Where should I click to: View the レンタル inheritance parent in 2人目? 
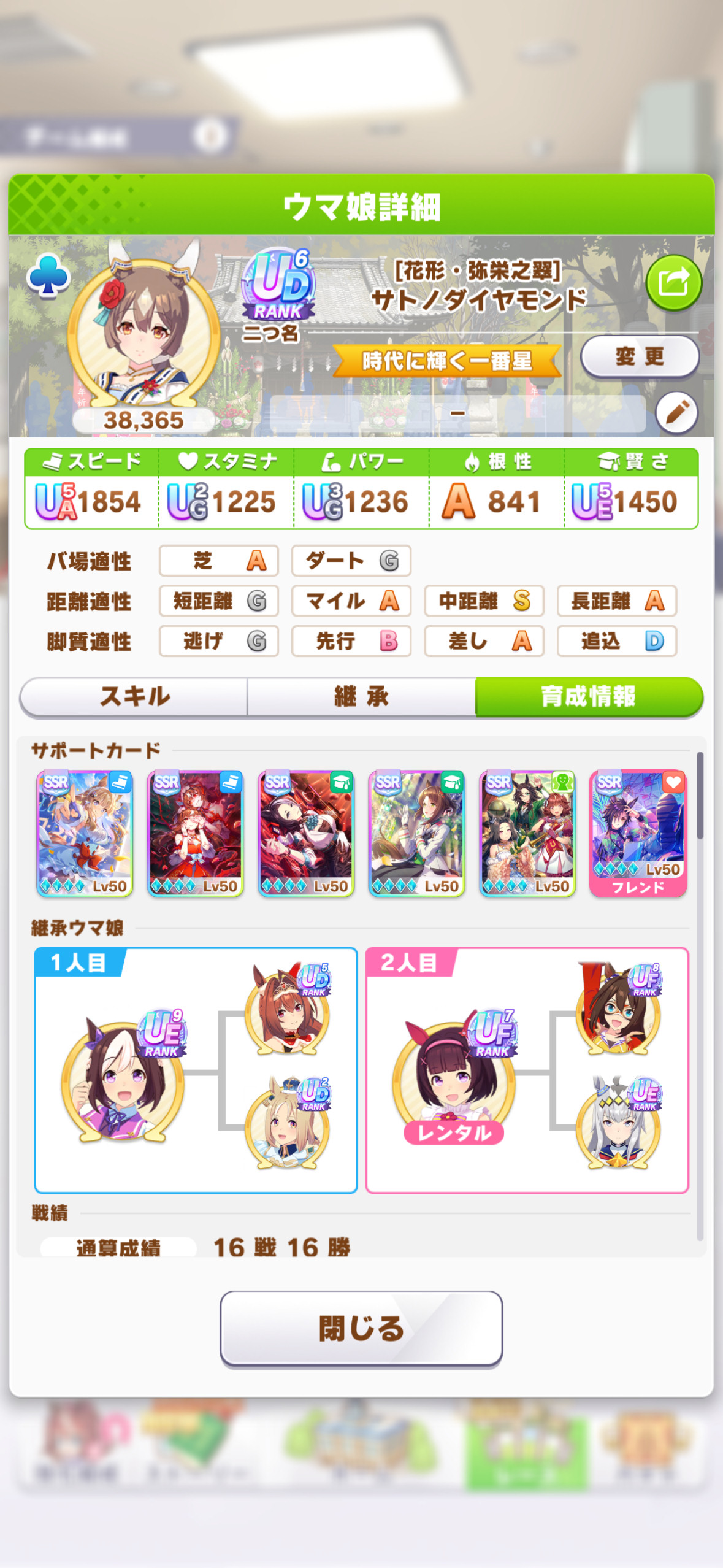click(454, 1078)
